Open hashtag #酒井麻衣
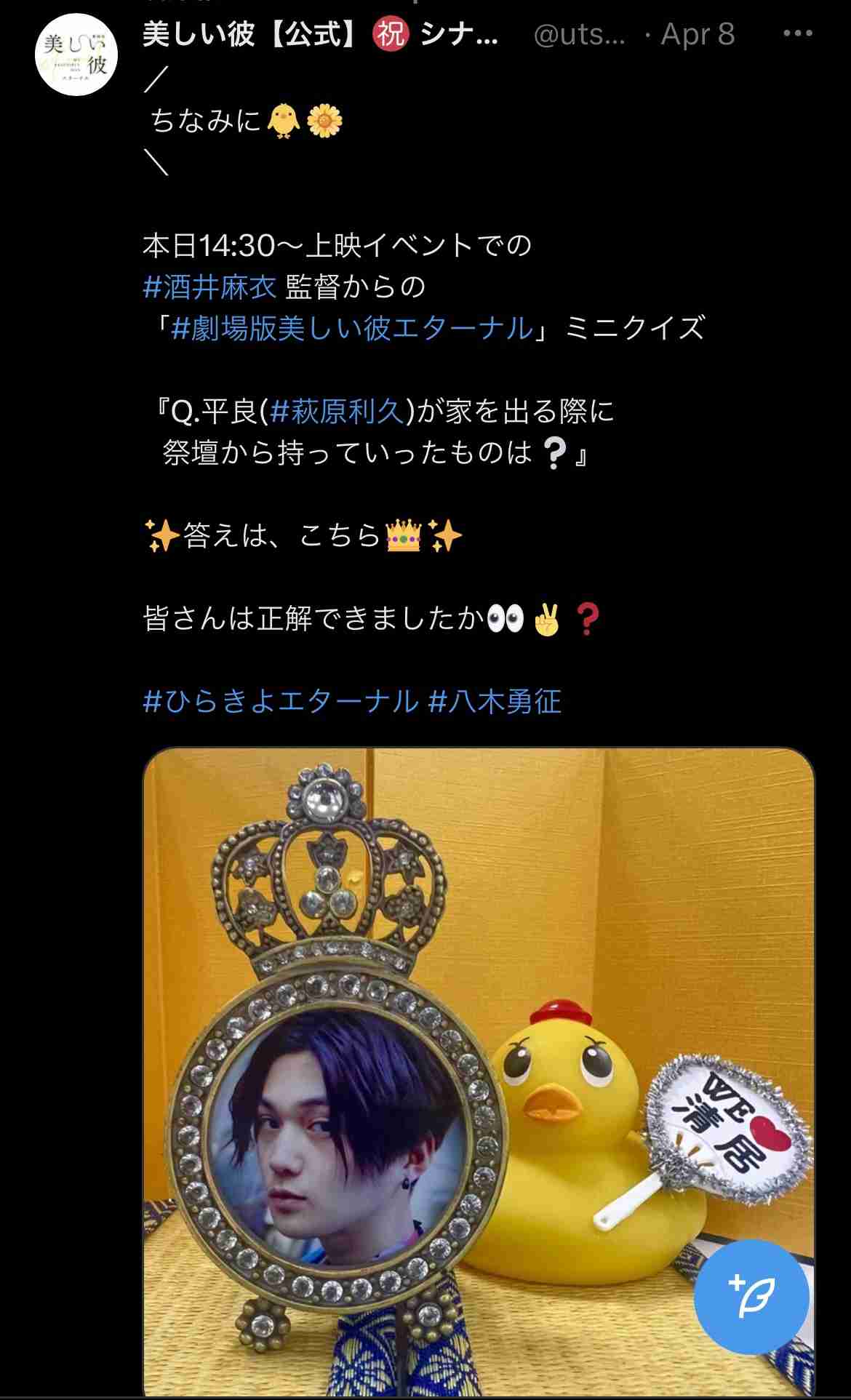 (x=209, y=287)
